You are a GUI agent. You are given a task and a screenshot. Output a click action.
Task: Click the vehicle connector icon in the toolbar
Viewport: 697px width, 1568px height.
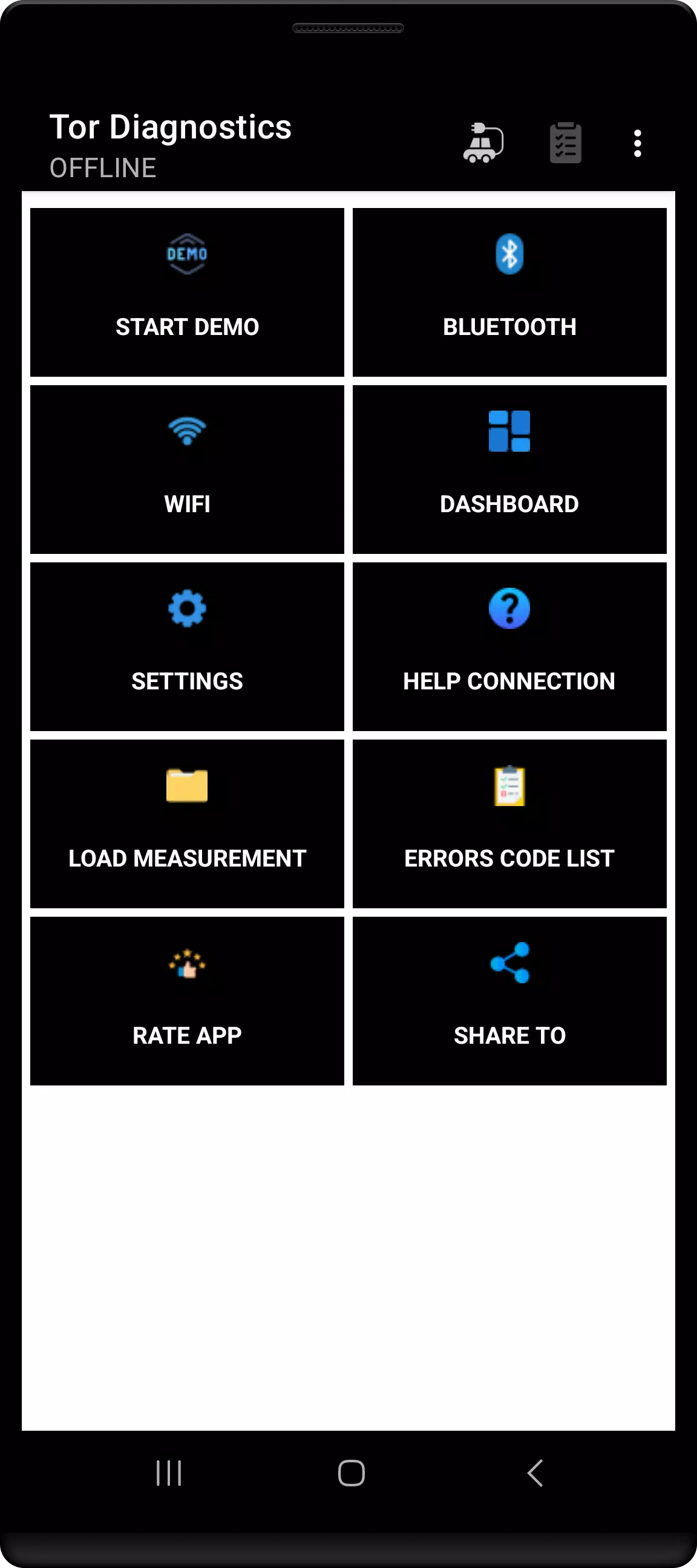[483, 142]
